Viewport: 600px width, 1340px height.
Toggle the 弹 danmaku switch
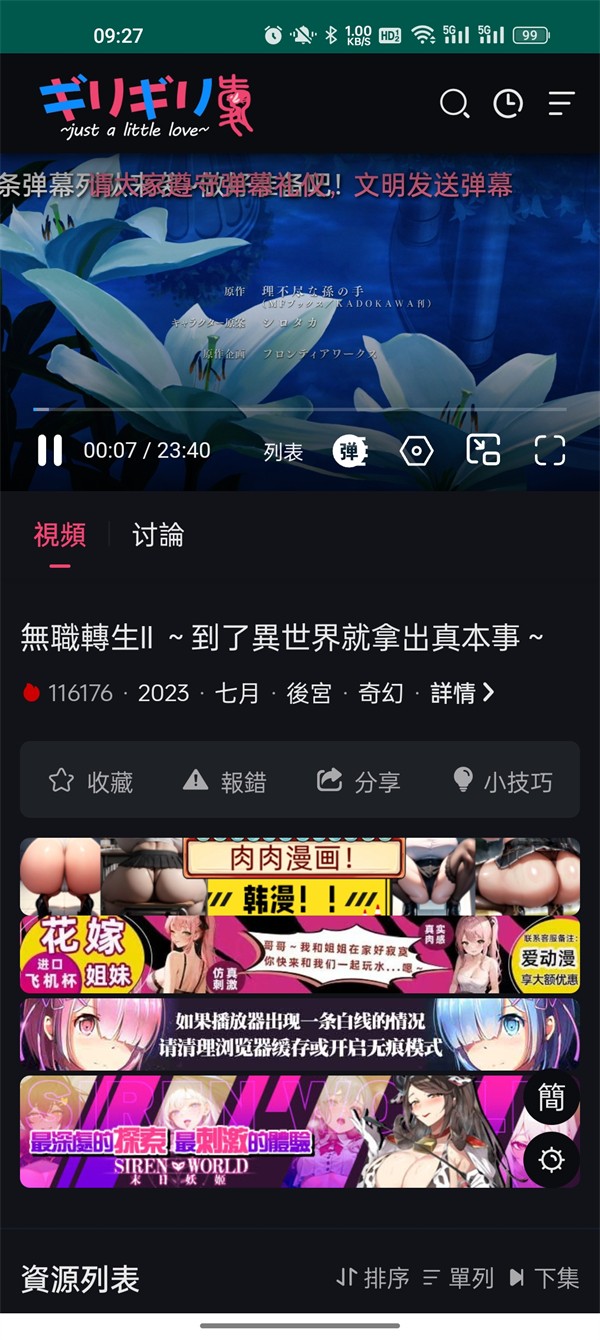pyautogui.click(x=350, y=452)
